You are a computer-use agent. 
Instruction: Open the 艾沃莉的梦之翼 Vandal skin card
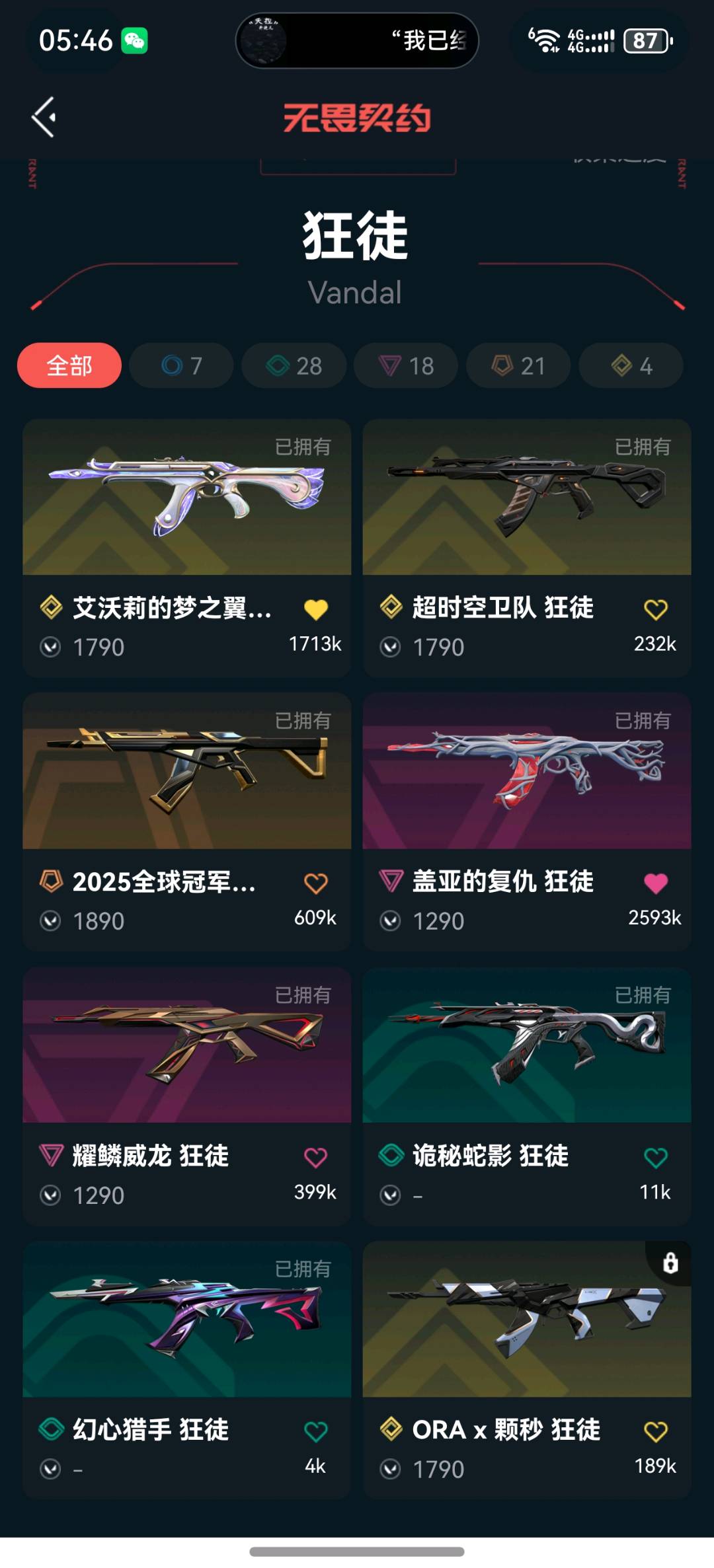pyautogui.click(x=187, y=548)
